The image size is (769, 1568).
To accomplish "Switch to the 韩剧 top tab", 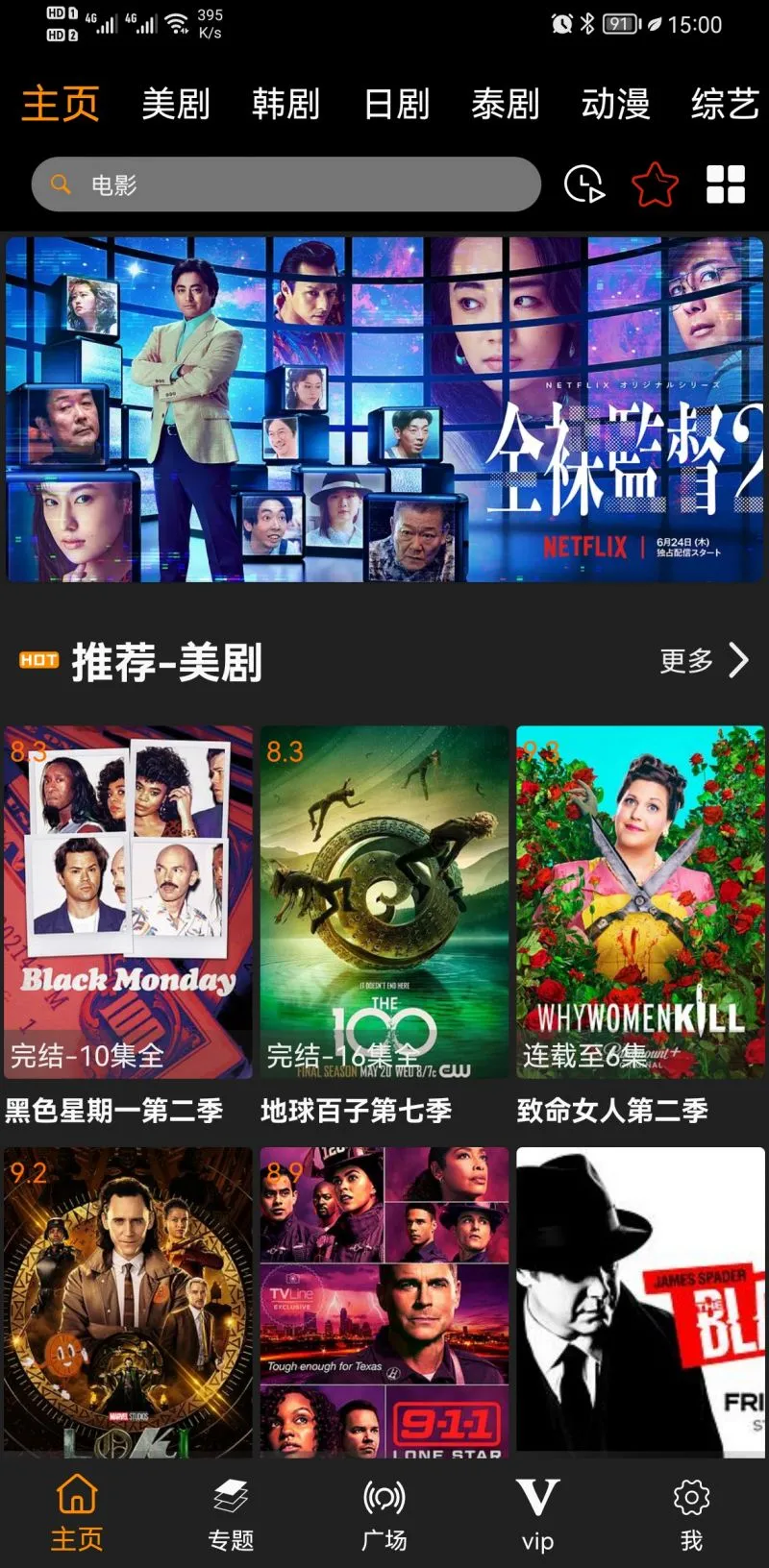I will 285,104.
